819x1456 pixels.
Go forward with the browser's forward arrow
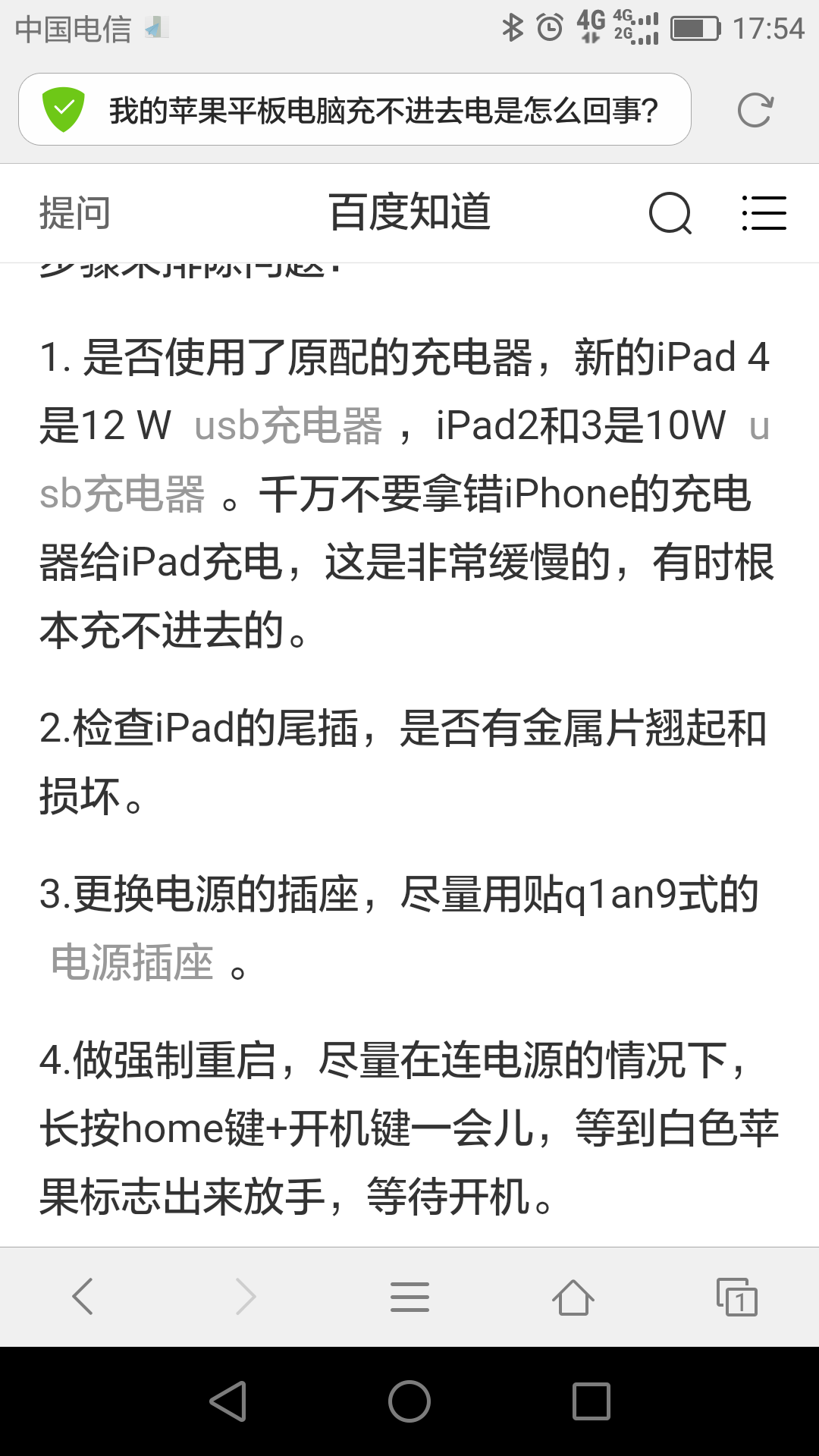(246, 1296)
